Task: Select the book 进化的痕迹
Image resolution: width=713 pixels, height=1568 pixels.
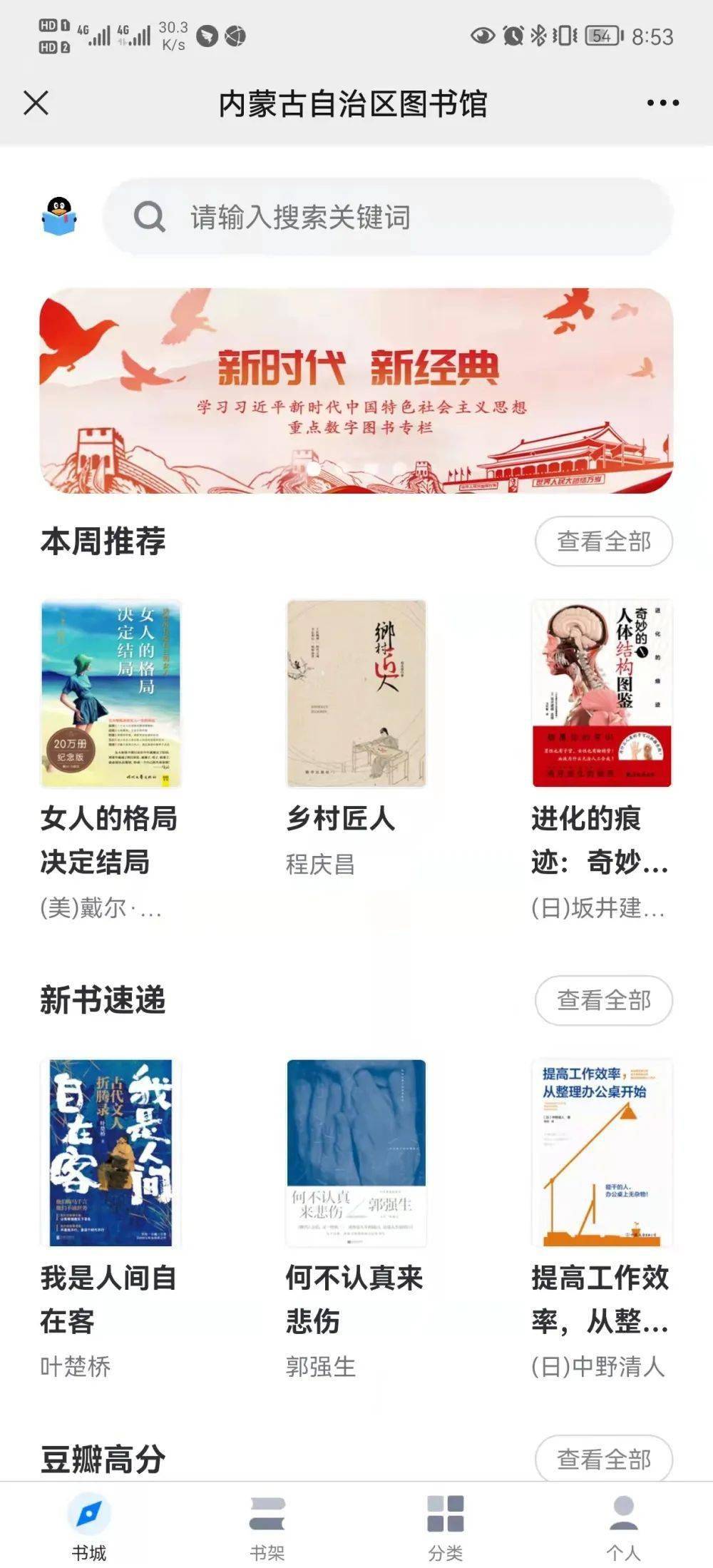Action: click(602, 694)
